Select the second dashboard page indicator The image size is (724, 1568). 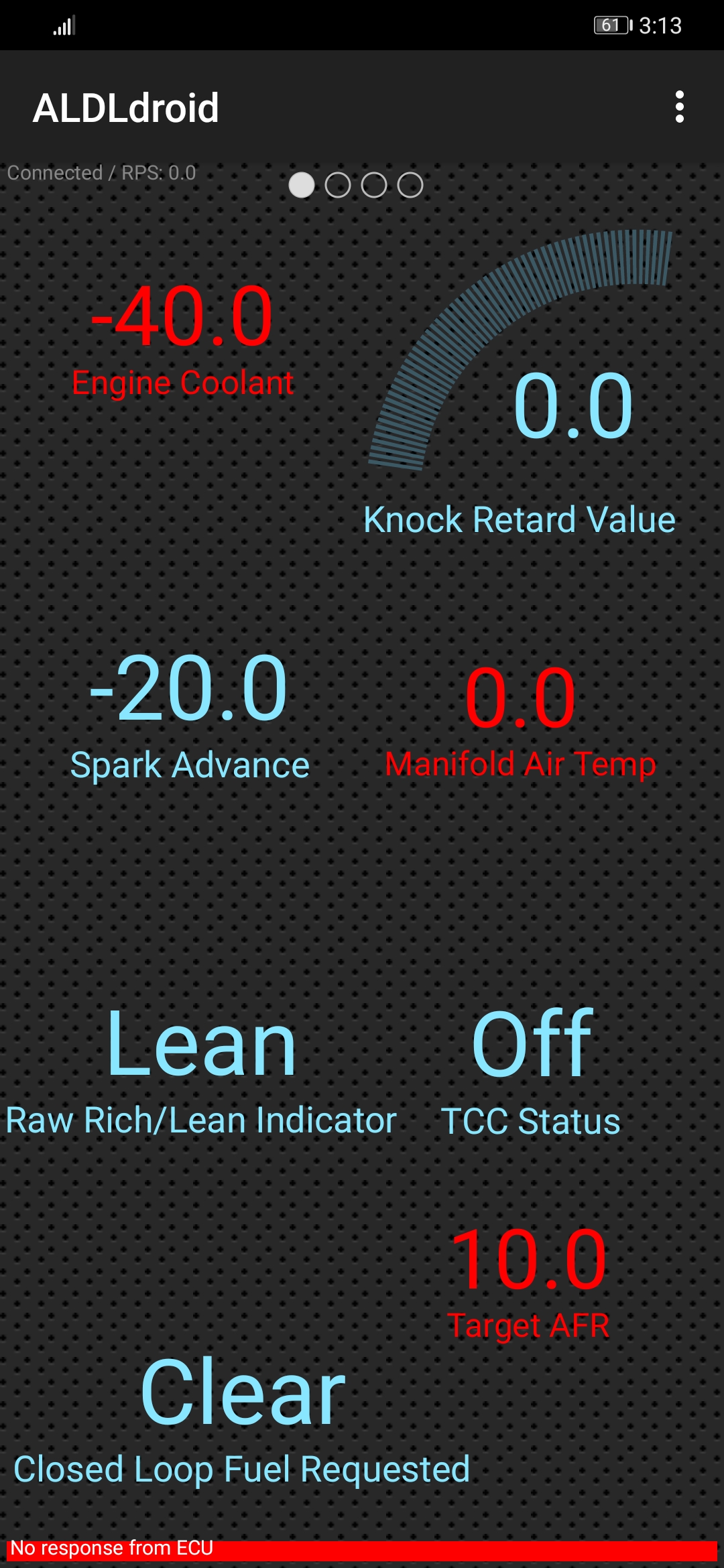point(338,185)
